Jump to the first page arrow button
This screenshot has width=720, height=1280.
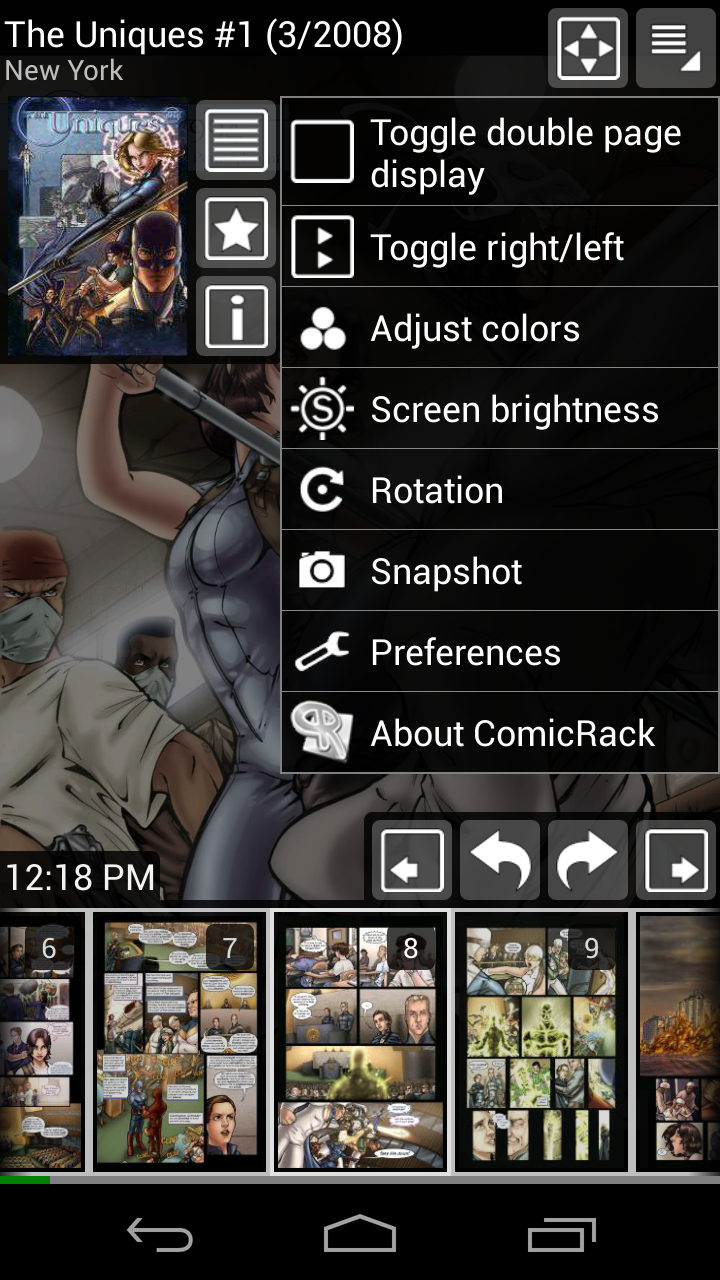[412, 860]
